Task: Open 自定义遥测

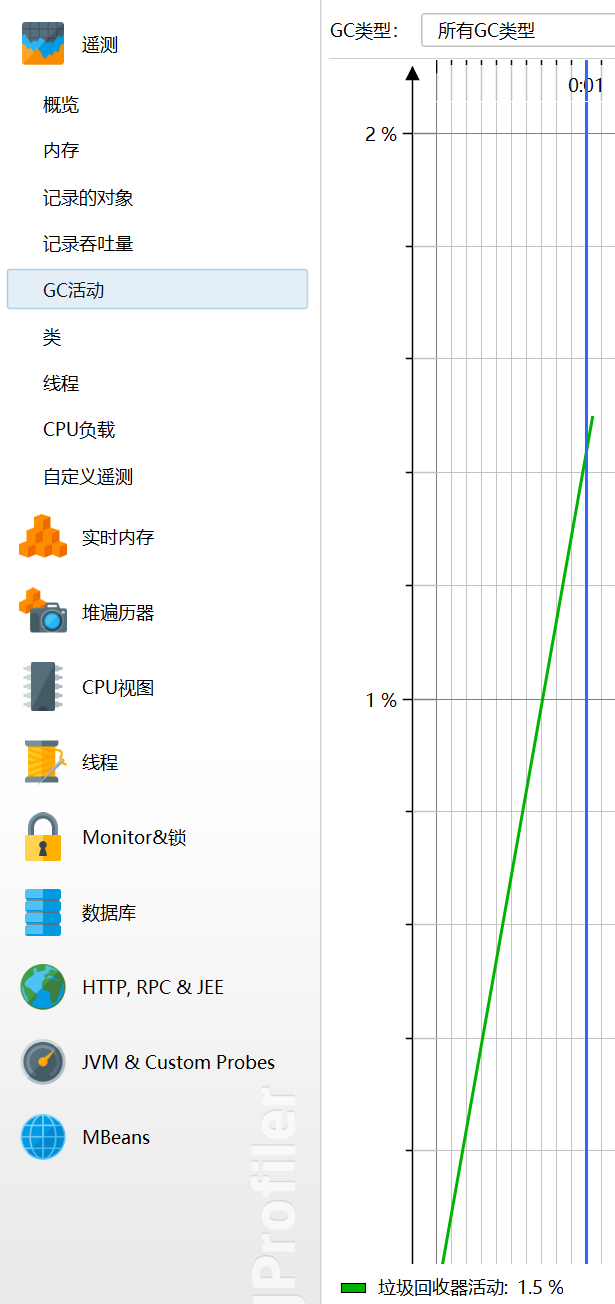Action: (x=88, y=477)
